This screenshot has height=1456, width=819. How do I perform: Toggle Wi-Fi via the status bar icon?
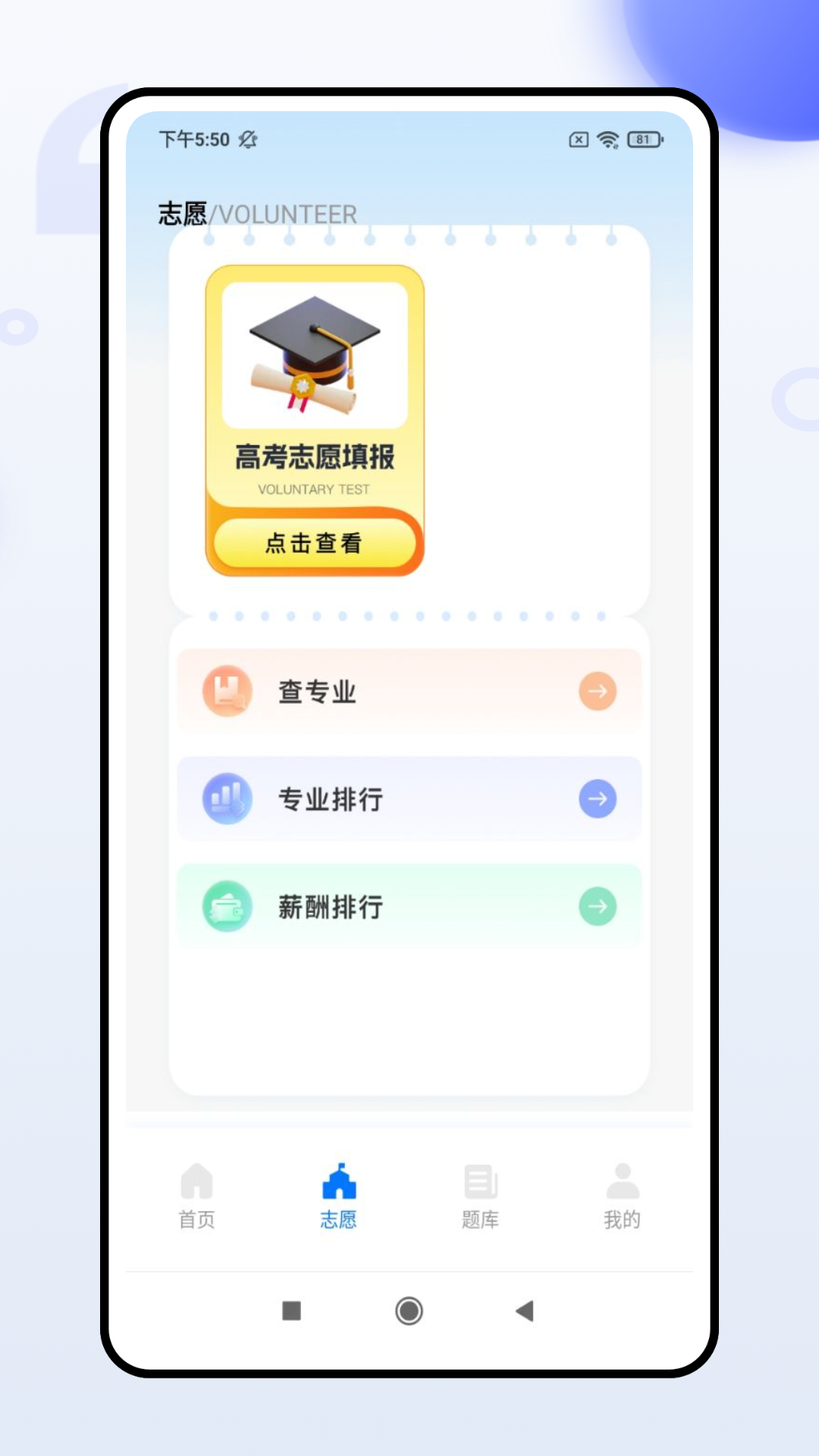(x=606, y=140)
